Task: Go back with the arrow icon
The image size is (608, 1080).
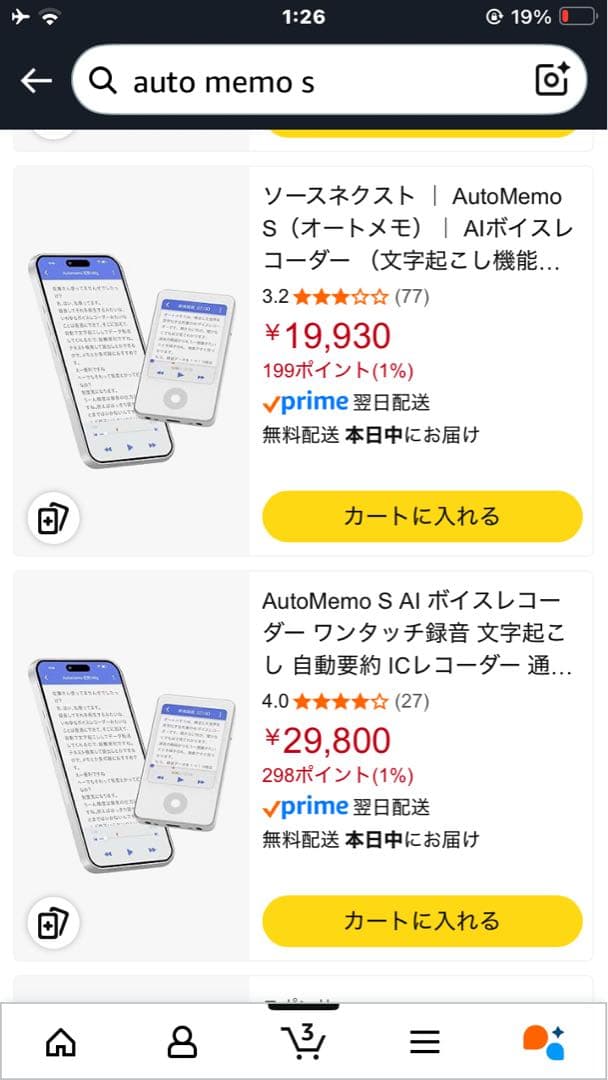Action: pyautogui.click(x=36, y=81)
